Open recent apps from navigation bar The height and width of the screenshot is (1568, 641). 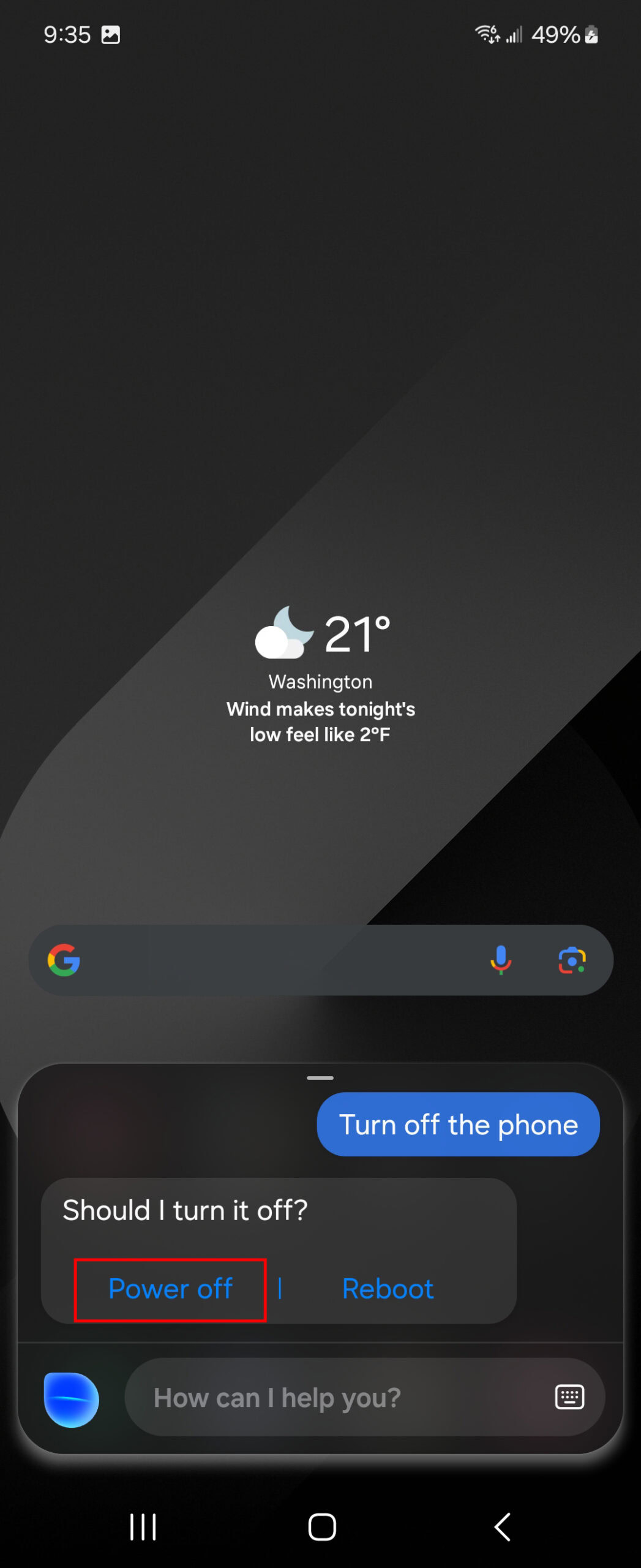(x=143, y=1526)
